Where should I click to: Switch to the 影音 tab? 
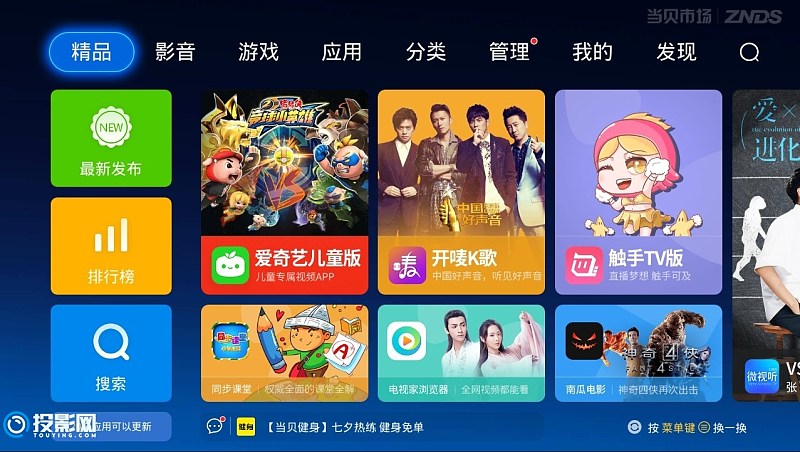(x=175, y=52)
